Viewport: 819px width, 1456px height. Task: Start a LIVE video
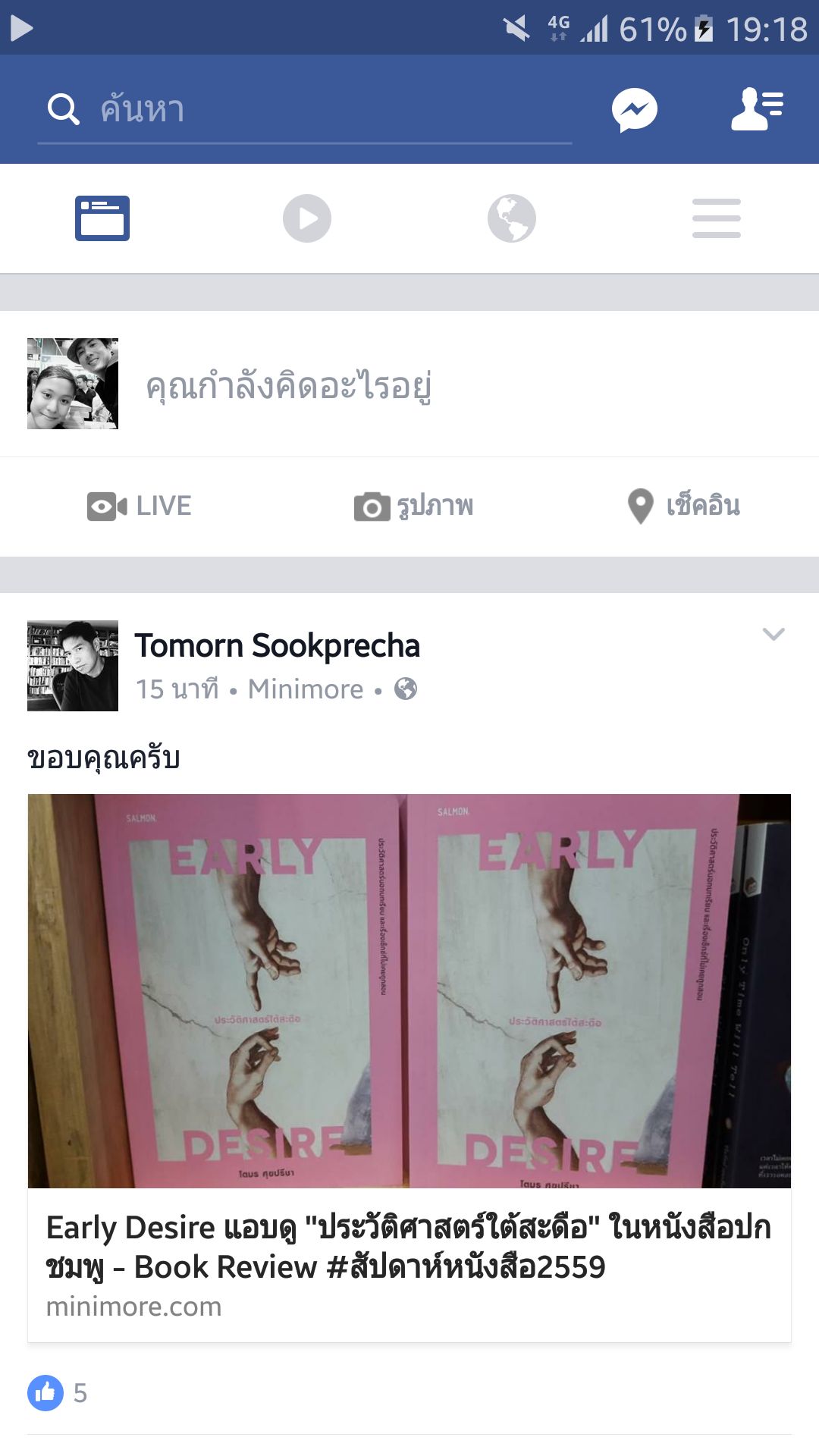[x=140, y=506]
